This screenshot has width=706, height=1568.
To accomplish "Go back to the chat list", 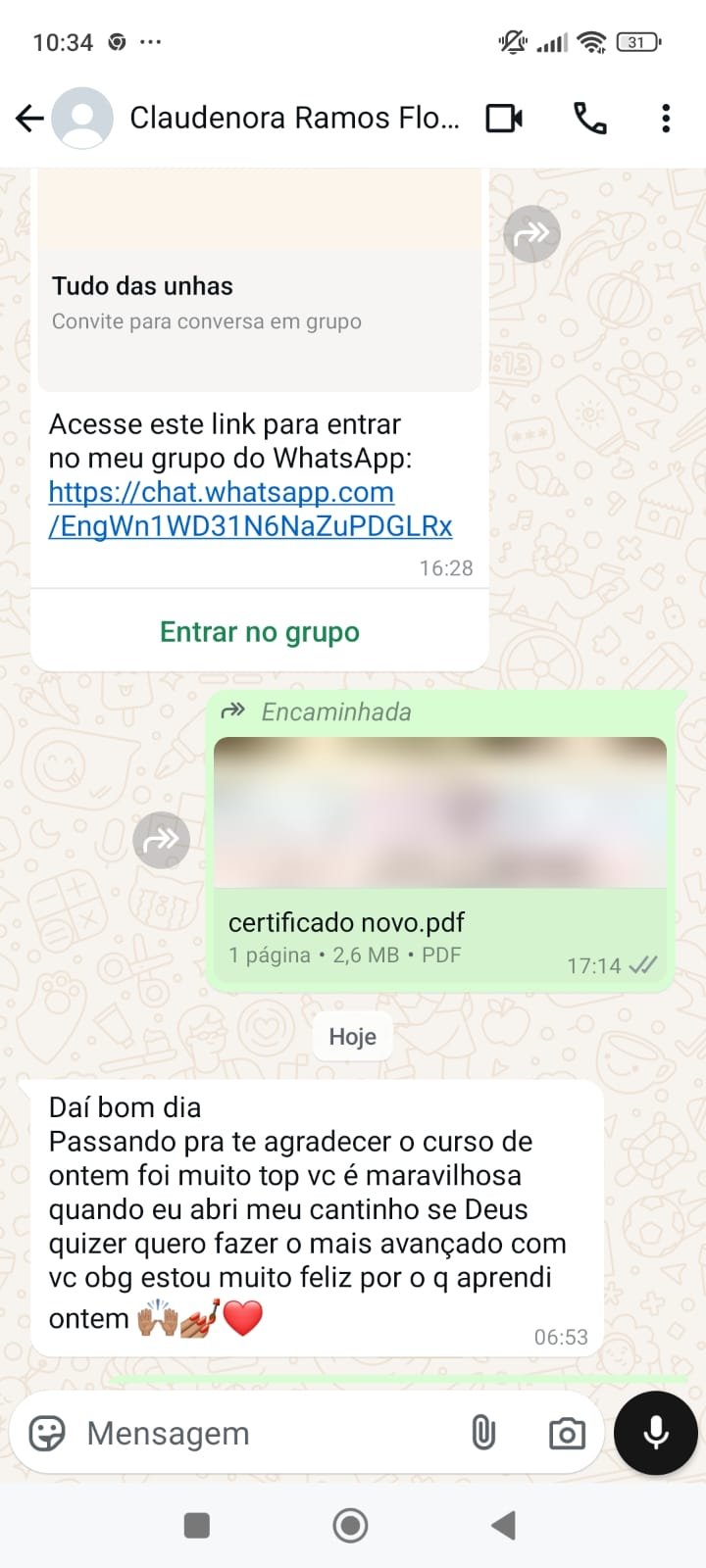I will point(29,119).
